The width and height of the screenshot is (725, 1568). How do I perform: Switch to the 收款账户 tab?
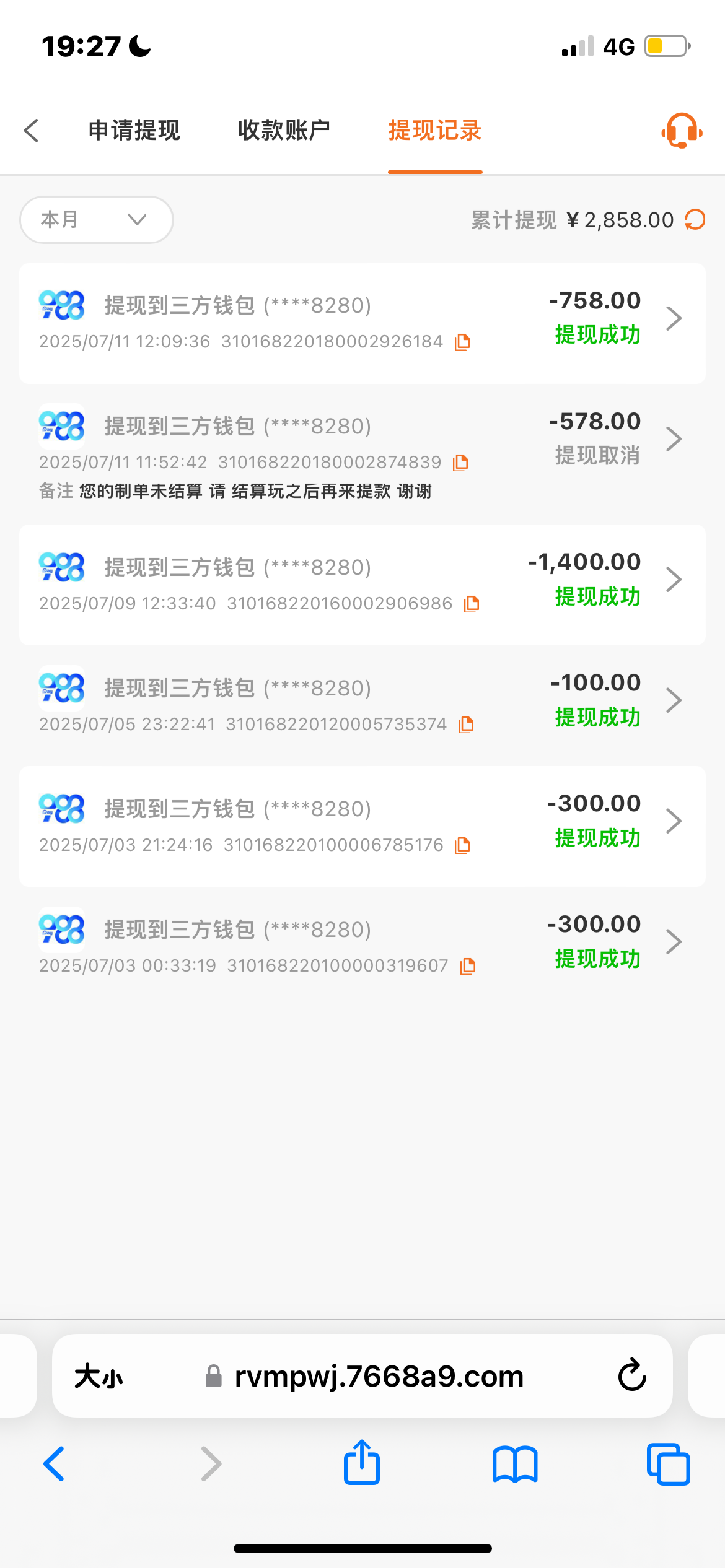(284, 131)
